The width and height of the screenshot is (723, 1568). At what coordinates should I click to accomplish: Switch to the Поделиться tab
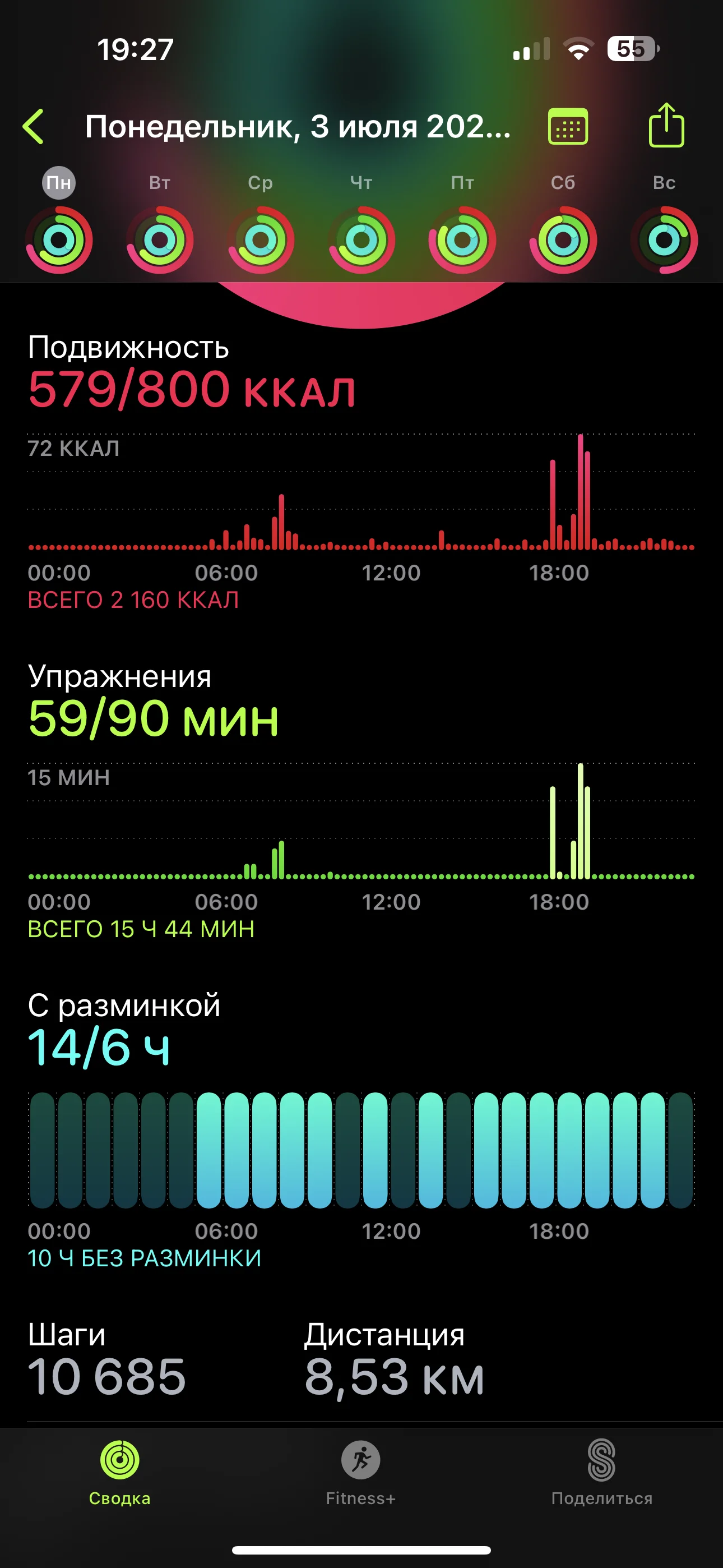(601, 1472)
